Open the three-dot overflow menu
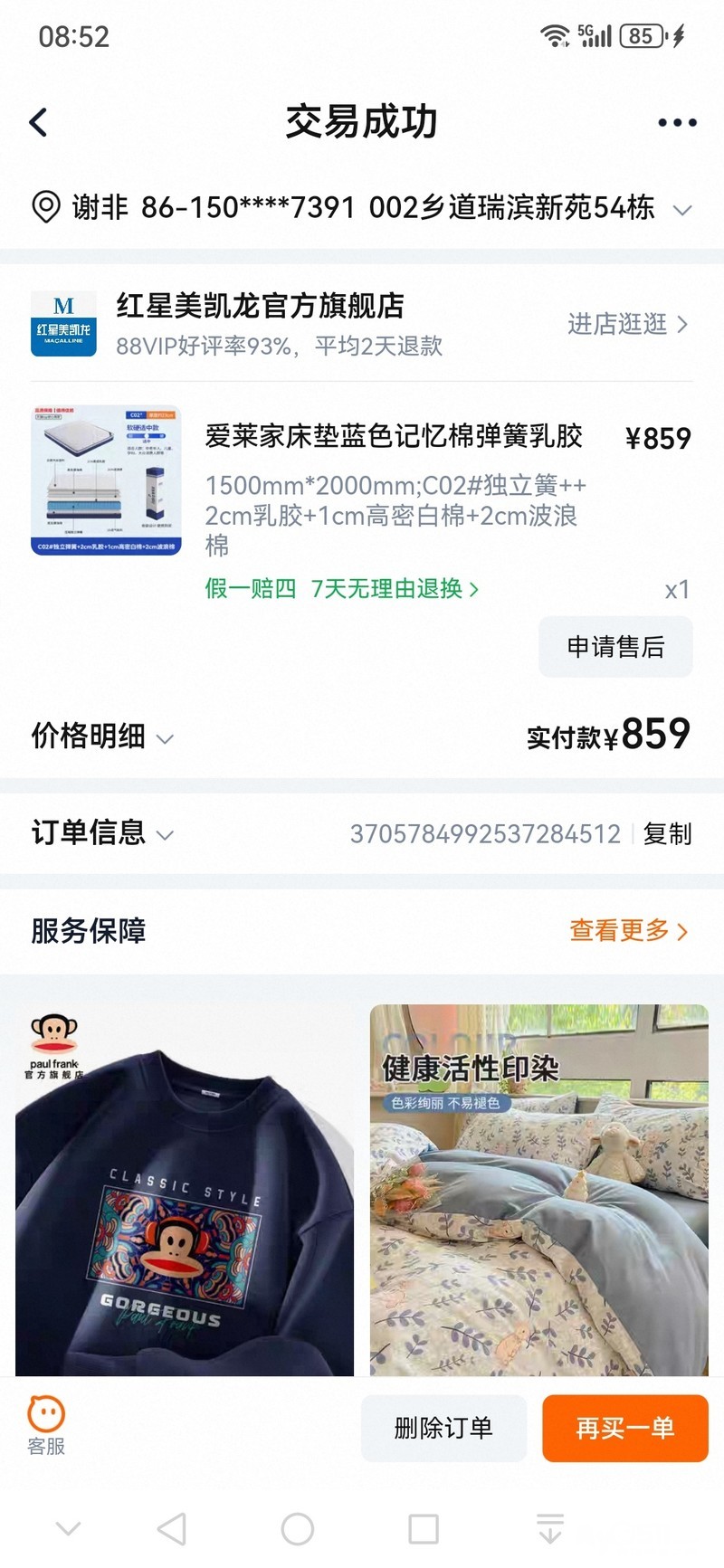This screenshot has width=724, height=1568. [x=677, y=122]
